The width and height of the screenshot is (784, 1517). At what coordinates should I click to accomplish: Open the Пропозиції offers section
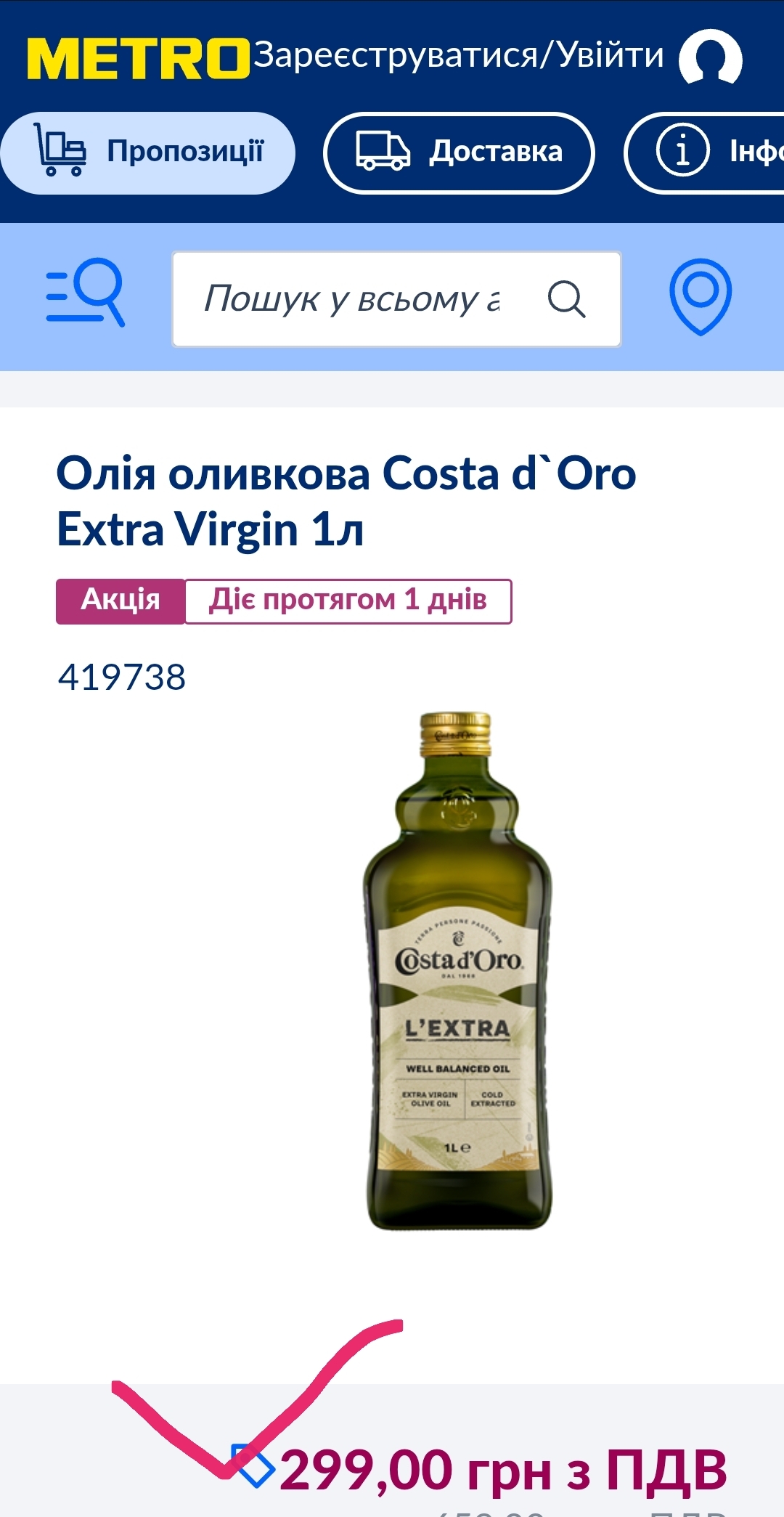click(148, 152)
